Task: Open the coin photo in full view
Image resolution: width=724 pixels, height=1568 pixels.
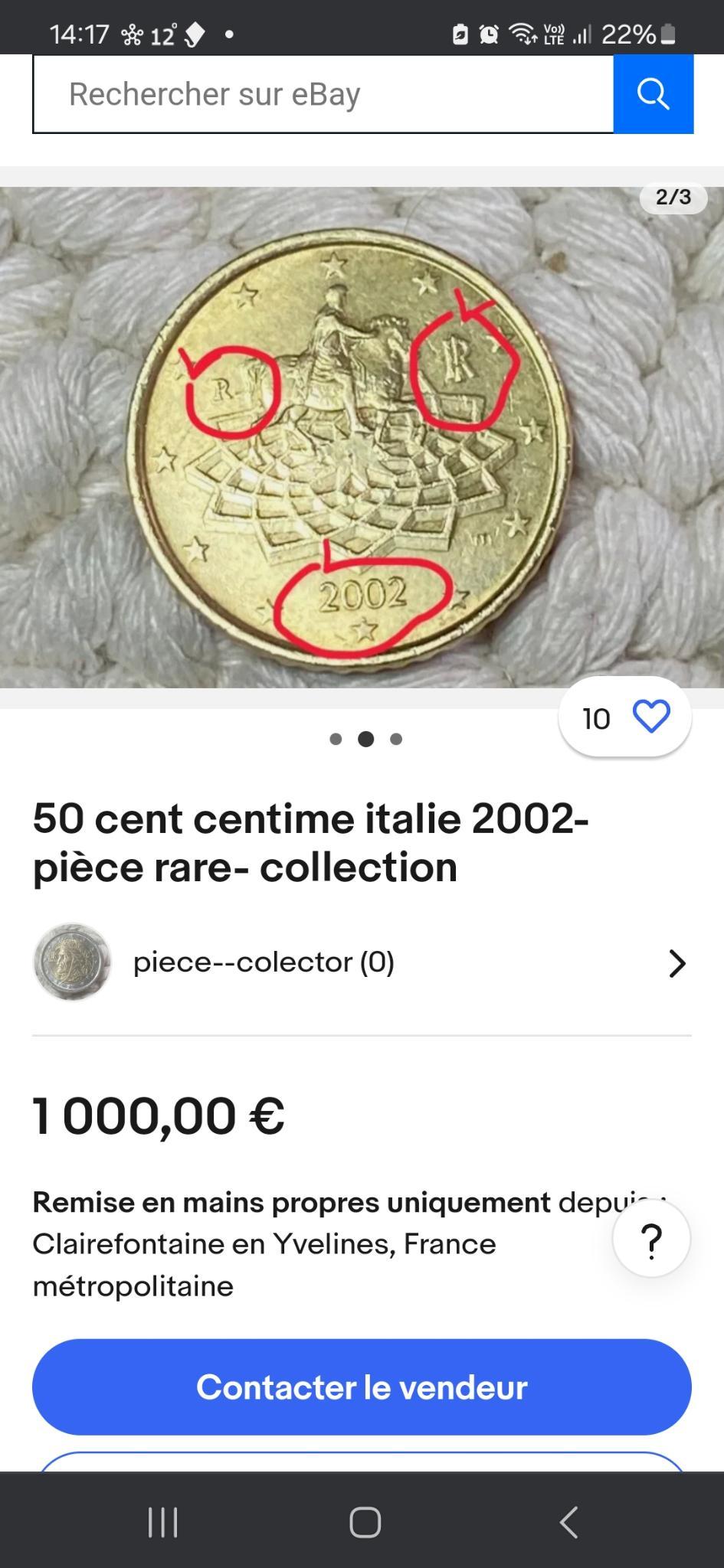Action: 362,437
